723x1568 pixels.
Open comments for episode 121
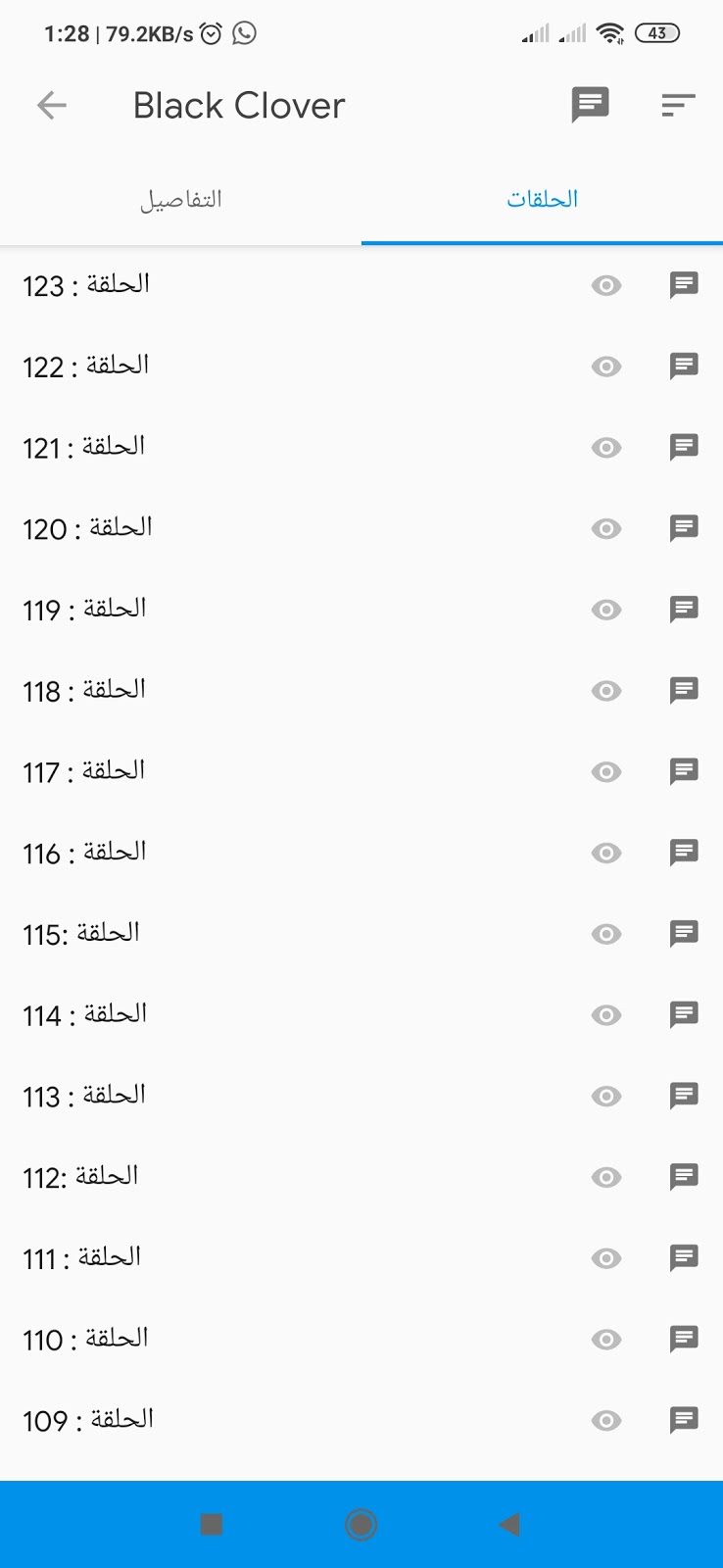coord(684,447)
